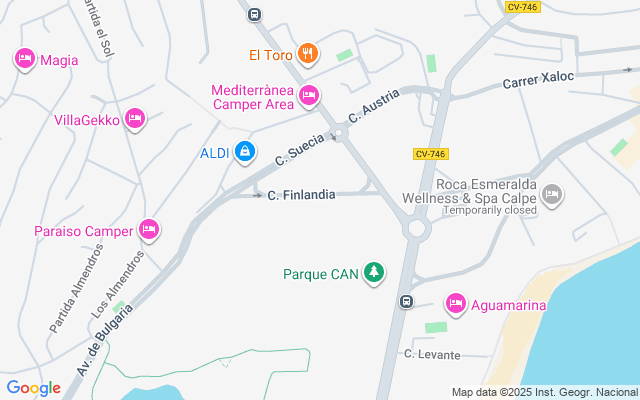This screenshot has height=400, width=640.
Task: Tap the Mediterrànea Camper Area pin
Action: click(x=309, y=96)
